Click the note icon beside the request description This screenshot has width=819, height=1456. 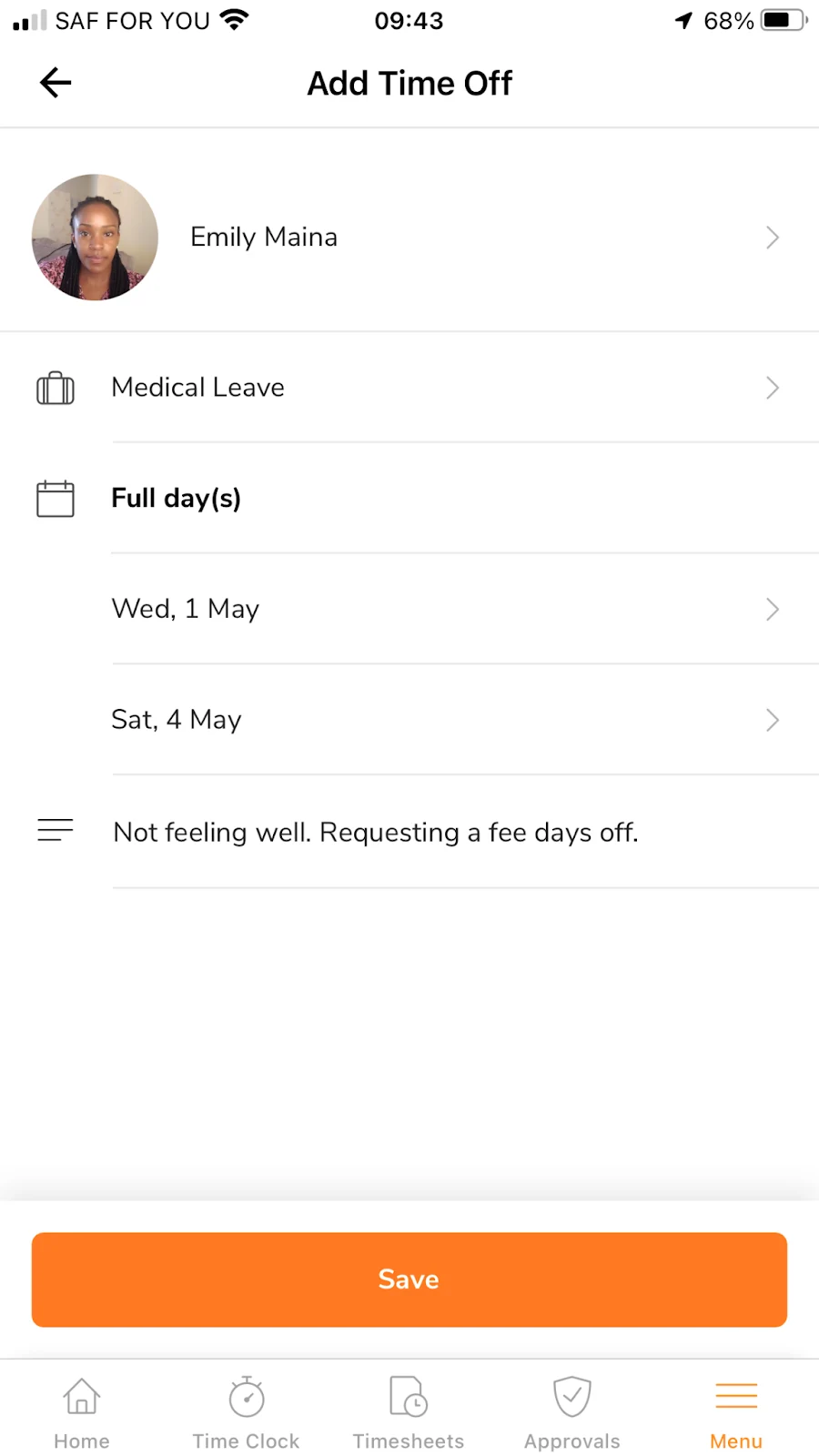click(56, 829)
